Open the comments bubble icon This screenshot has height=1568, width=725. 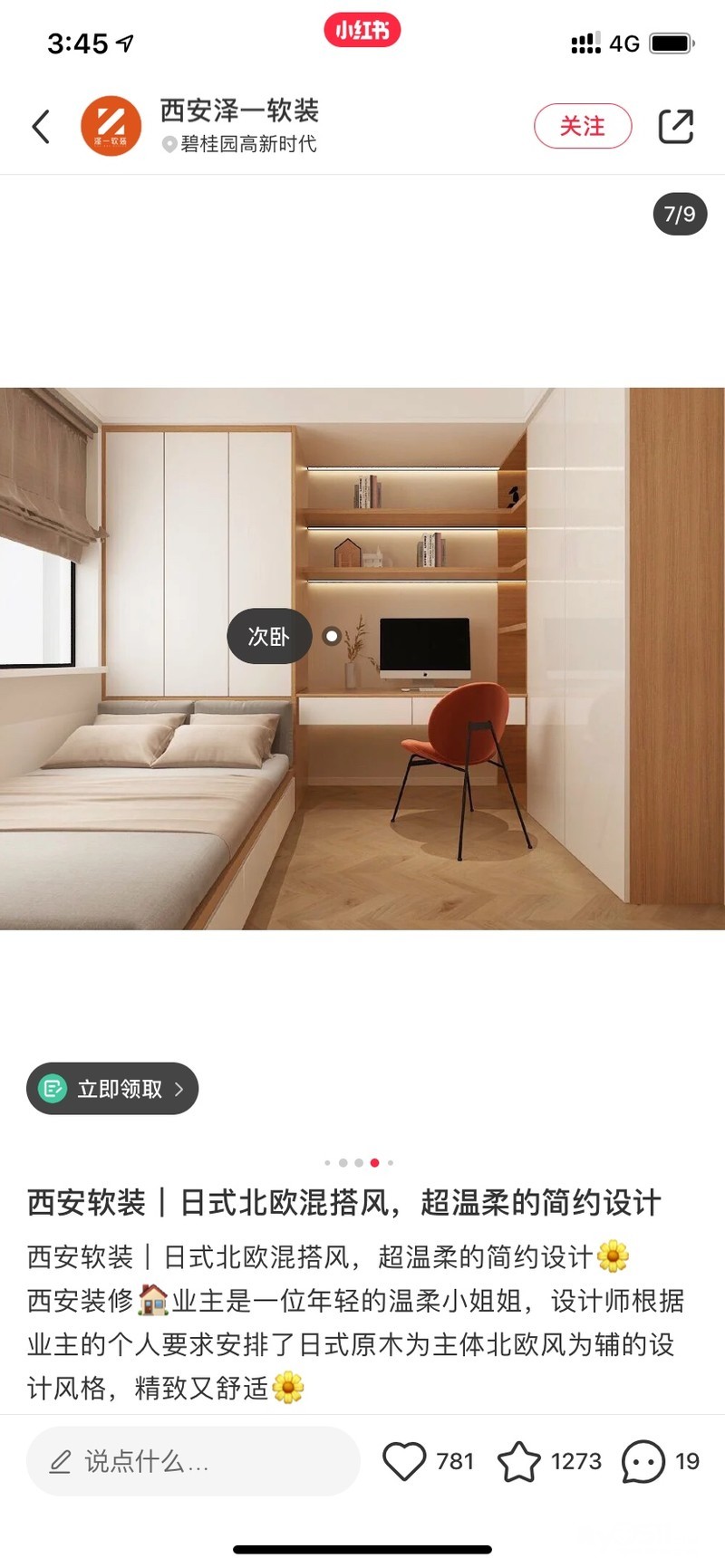tap(643, 1460)
